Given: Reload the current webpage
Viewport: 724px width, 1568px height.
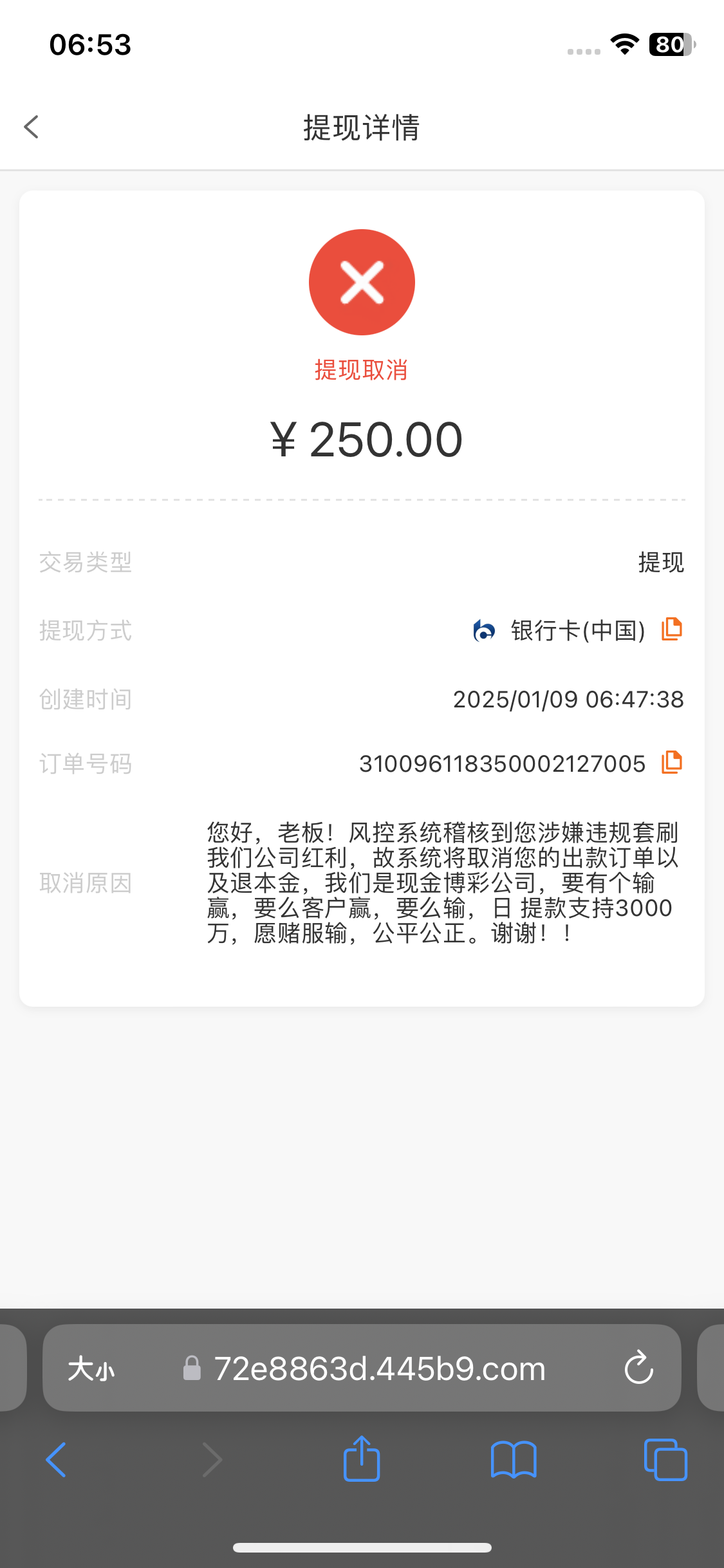Looking at the screenshot, I should coord(638,1368).
